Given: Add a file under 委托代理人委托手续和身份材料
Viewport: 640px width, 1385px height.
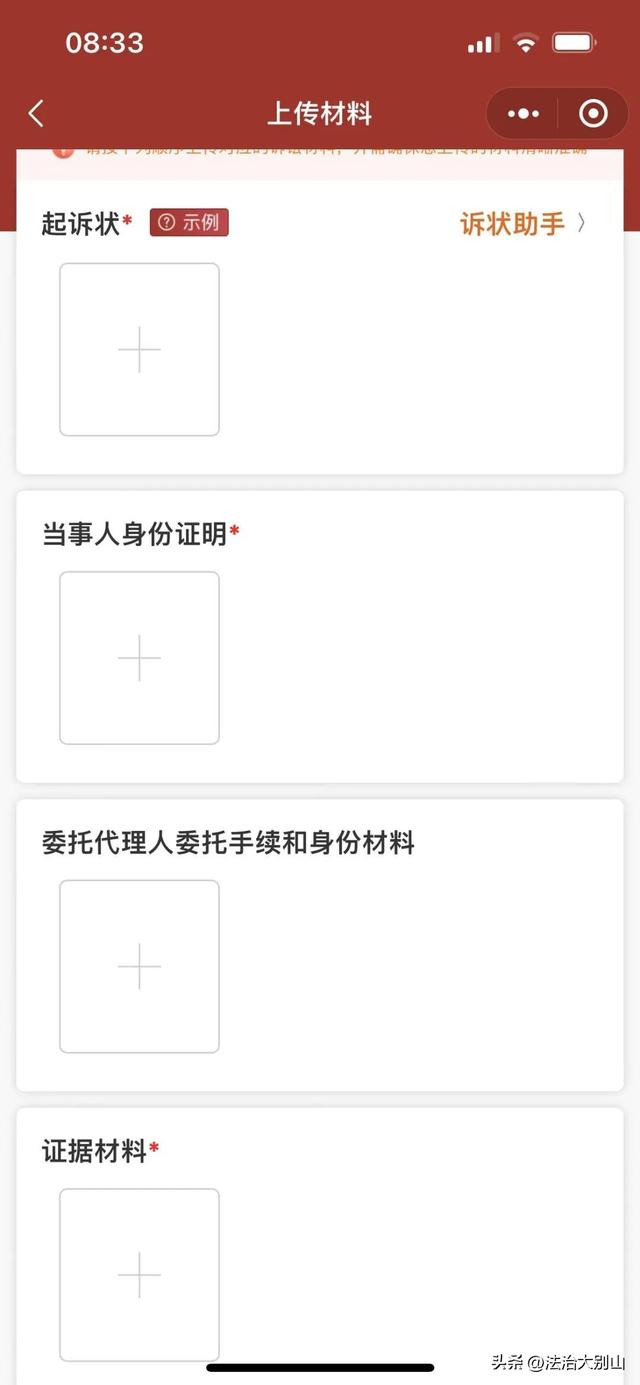Looking at the screenshot, I should click(x=139, y=966).
